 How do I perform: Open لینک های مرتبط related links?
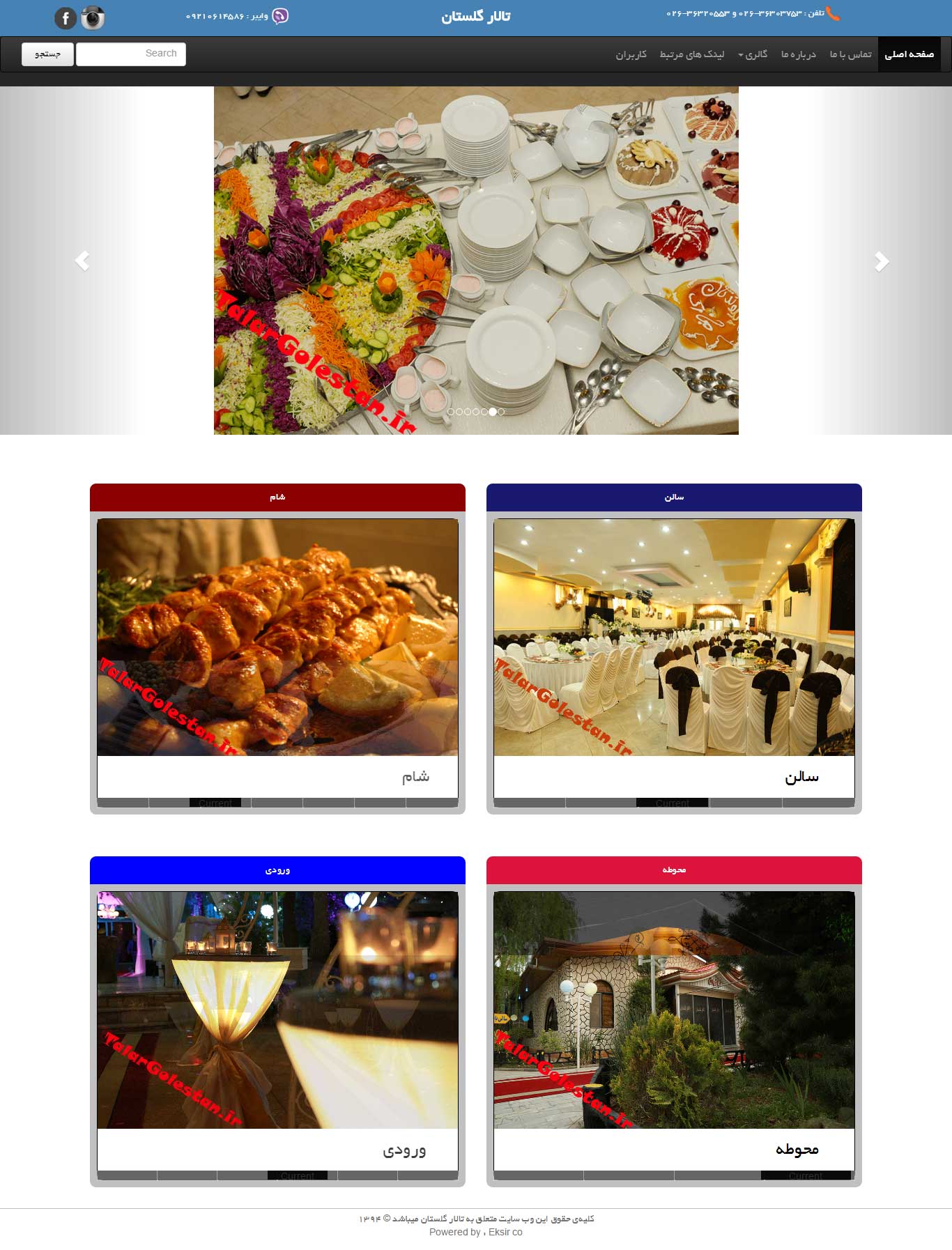(691, 54)
